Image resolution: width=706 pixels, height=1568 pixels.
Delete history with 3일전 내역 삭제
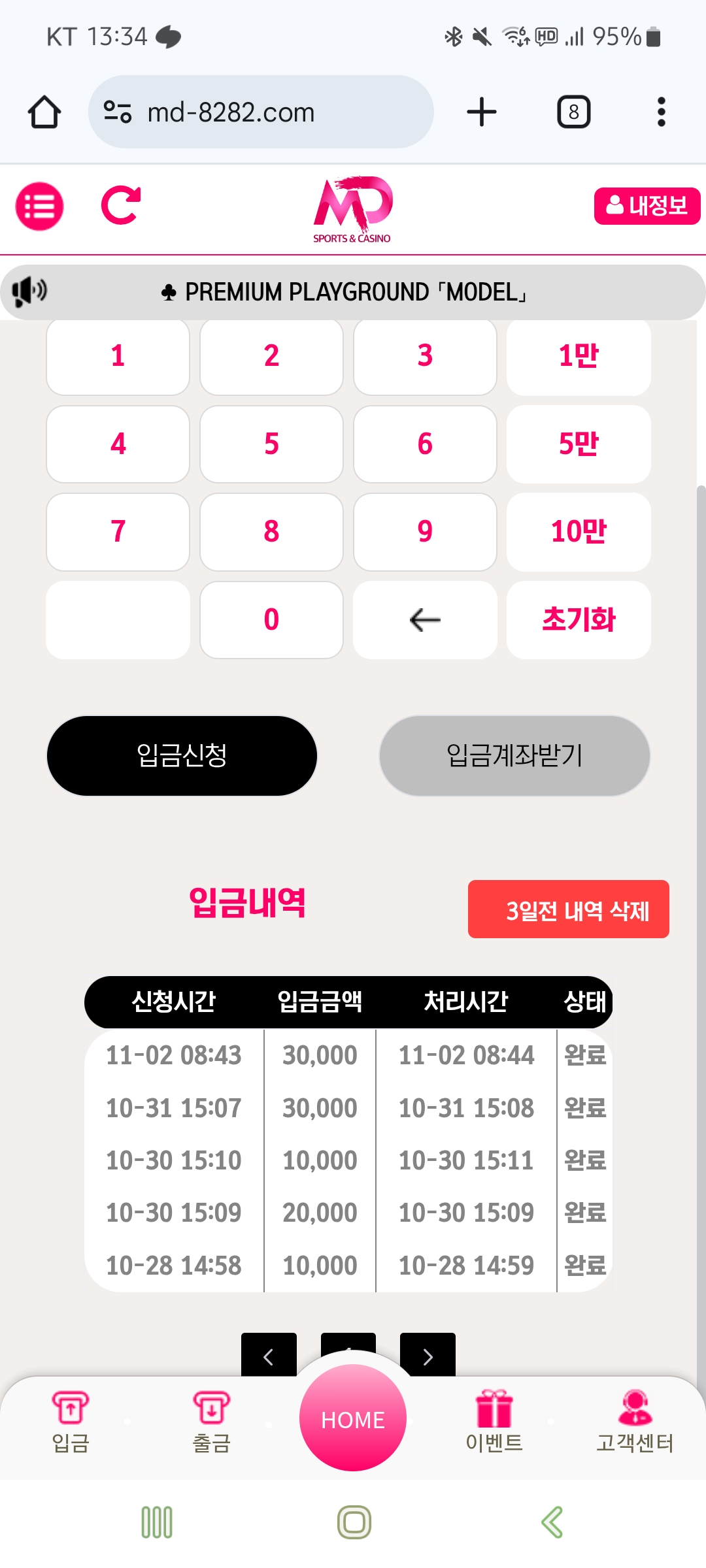click(x=568, y=909)
